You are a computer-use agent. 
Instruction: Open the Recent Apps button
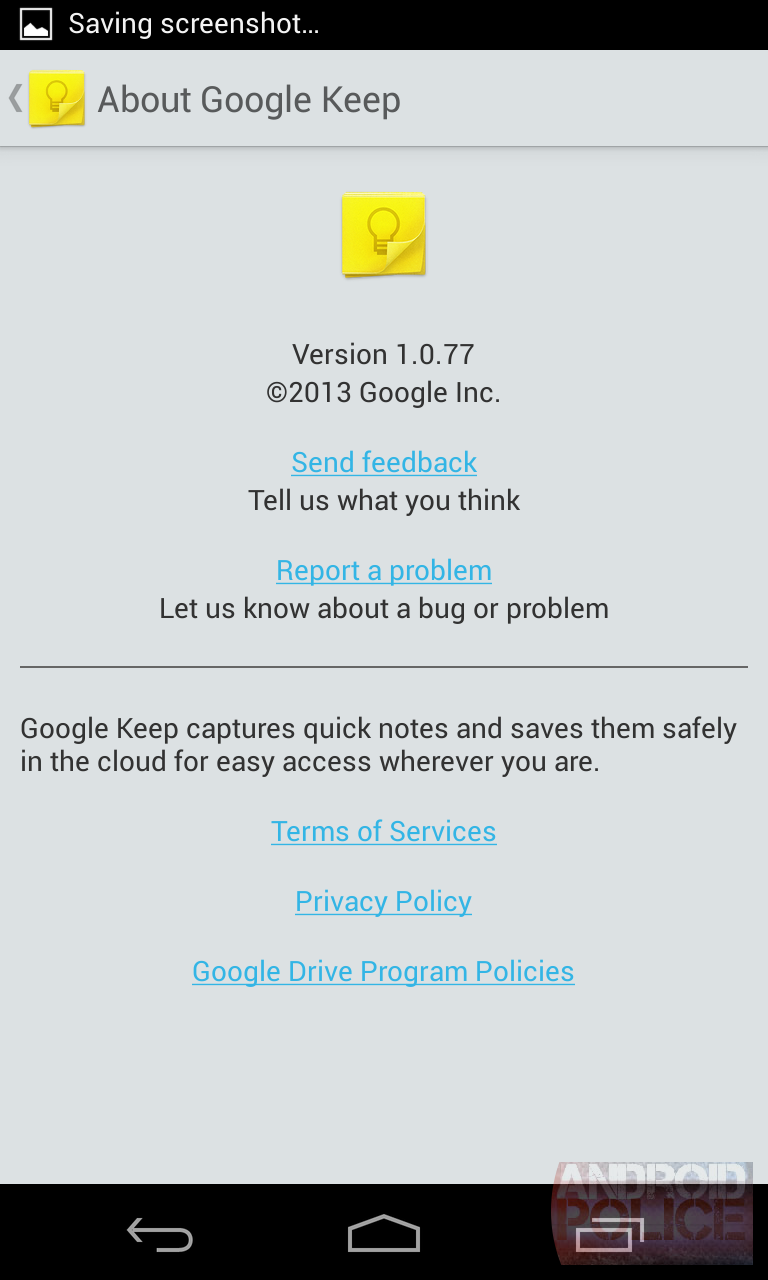point(608,1234)
